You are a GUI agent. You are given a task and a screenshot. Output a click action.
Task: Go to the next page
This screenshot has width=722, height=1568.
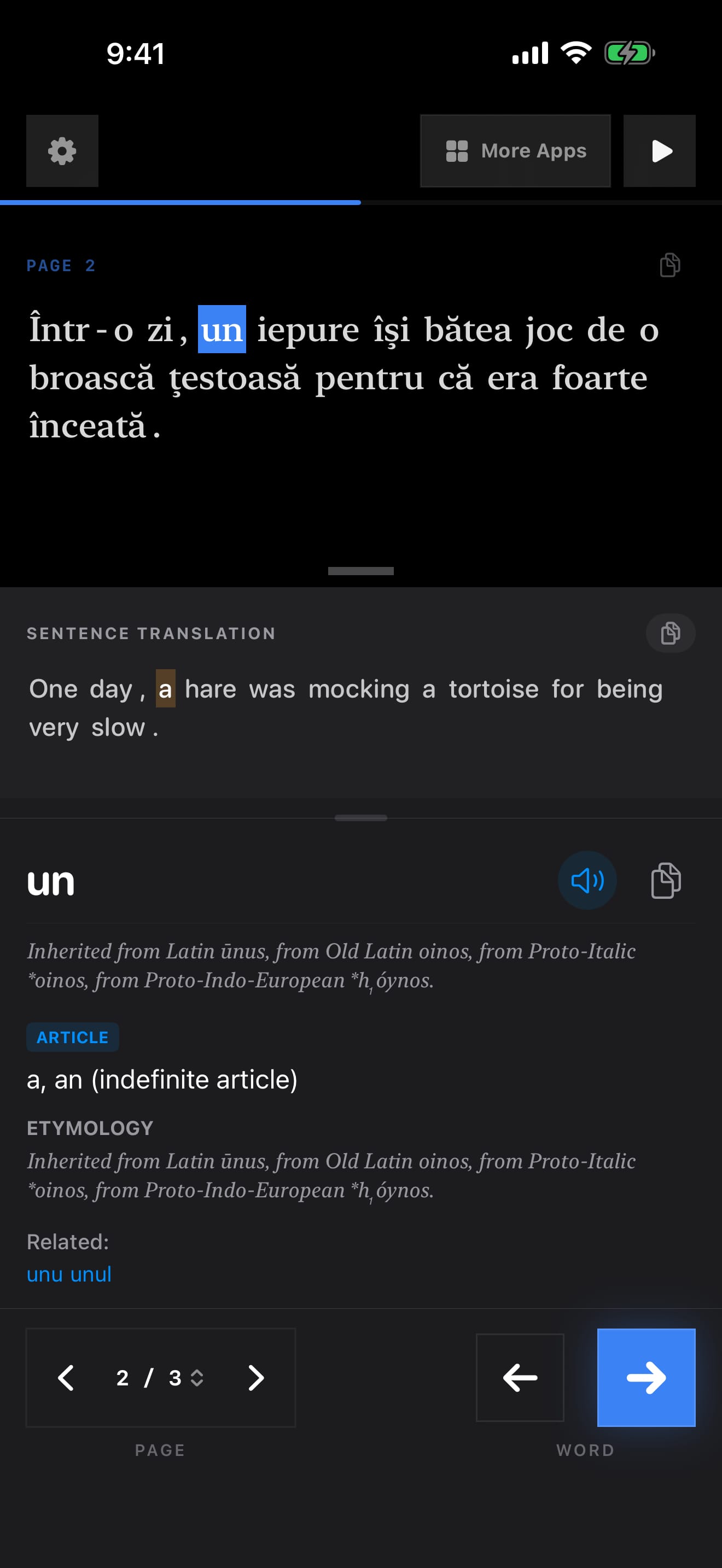[x=257, y=1378]
